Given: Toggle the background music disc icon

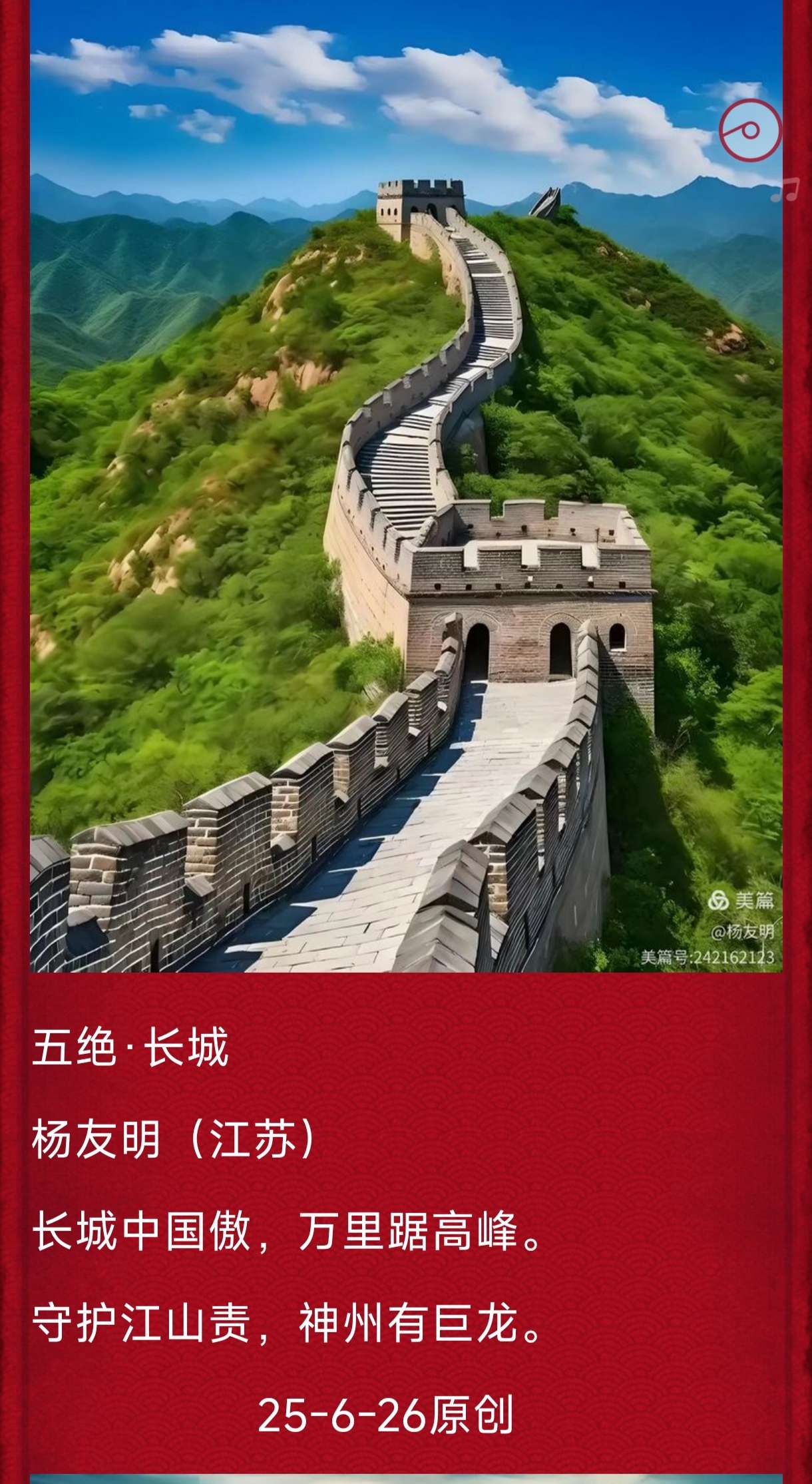Looking at the screenshot, I should pyautogui.click(x=749, y=130).
